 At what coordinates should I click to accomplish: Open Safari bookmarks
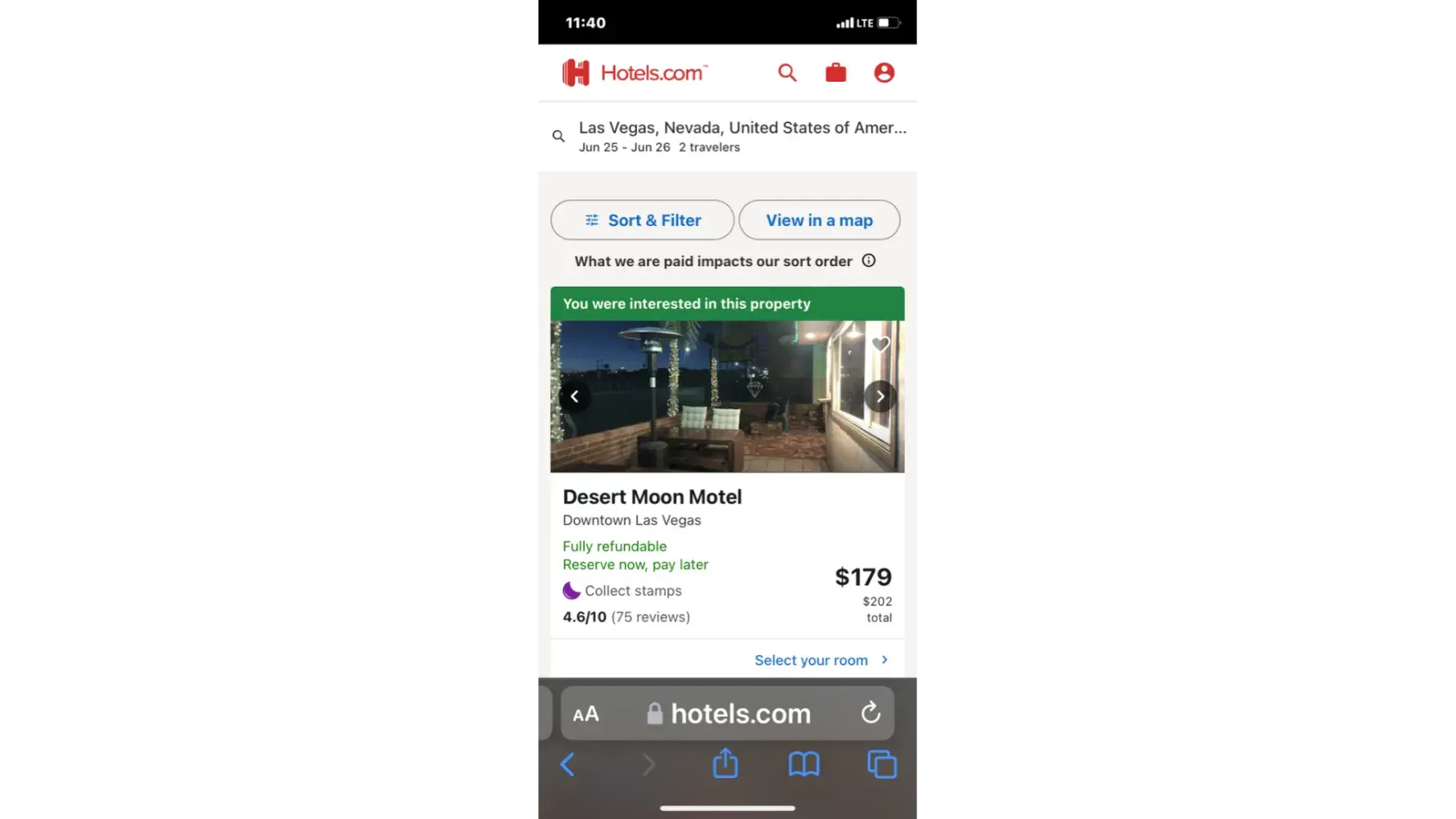[803, 765]
